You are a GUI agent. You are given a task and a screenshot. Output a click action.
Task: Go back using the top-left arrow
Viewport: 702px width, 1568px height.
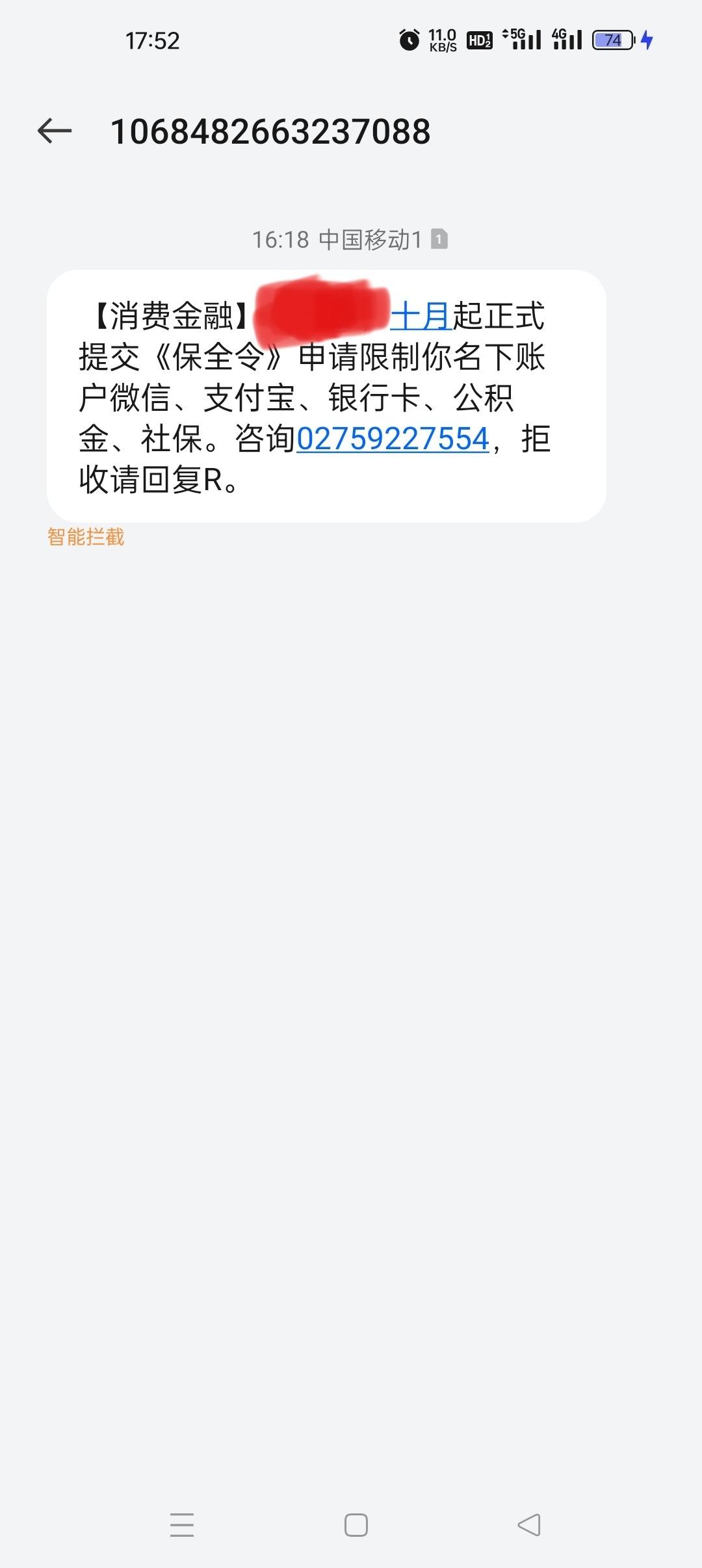[x=55, y=131]
